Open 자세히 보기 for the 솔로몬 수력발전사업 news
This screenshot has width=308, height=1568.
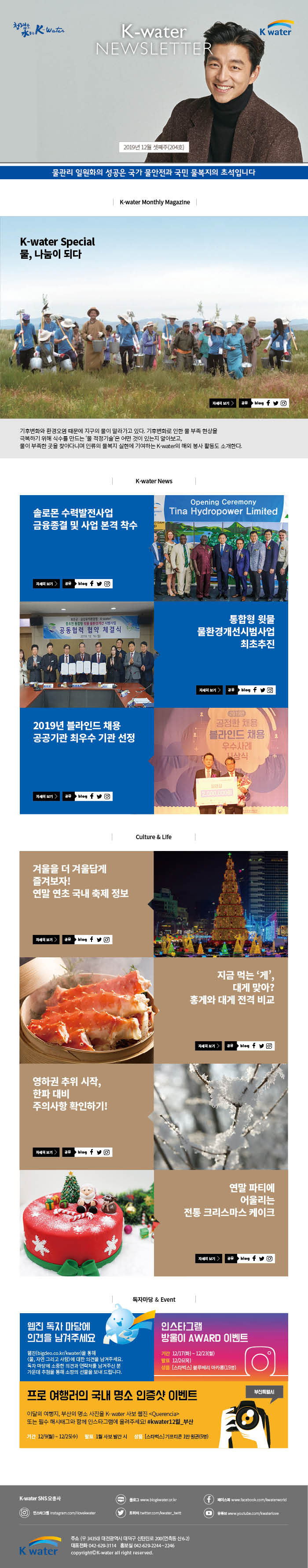[x=46, y=584]
